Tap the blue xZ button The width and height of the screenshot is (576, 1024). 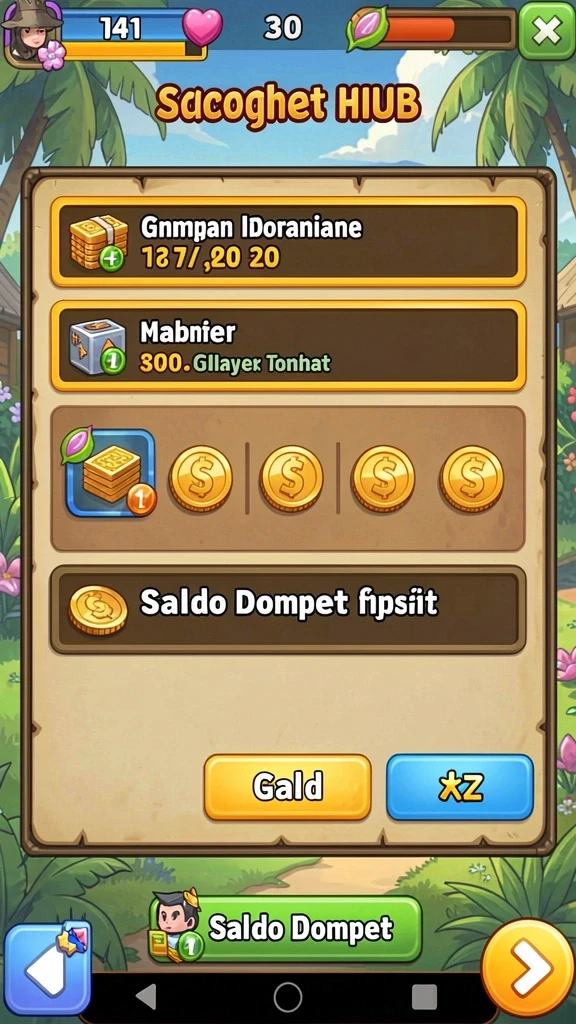[460, 787]
